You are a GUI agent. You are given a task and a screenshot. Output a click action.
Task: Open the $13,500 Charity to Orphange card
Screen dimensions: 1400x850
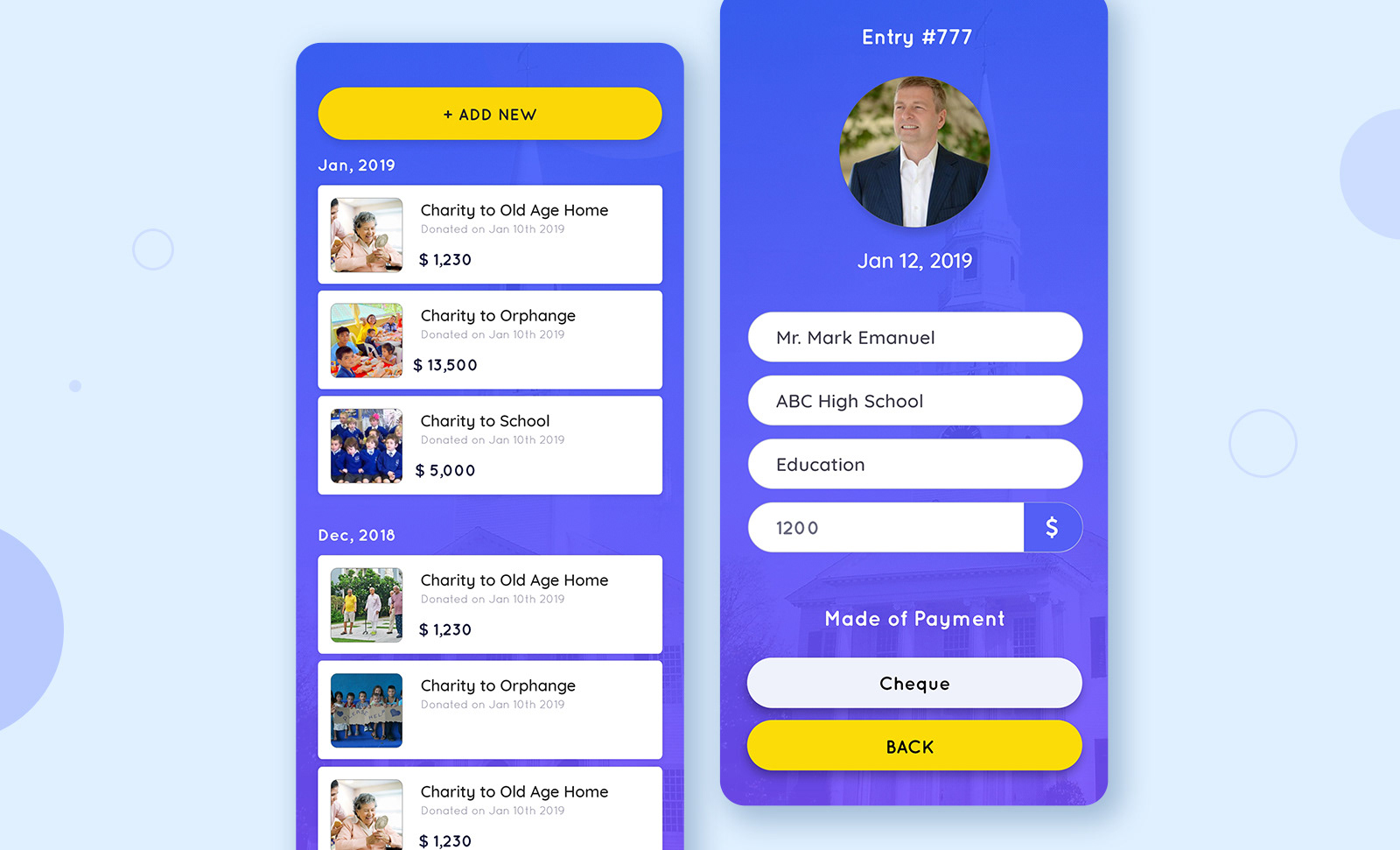490,340
